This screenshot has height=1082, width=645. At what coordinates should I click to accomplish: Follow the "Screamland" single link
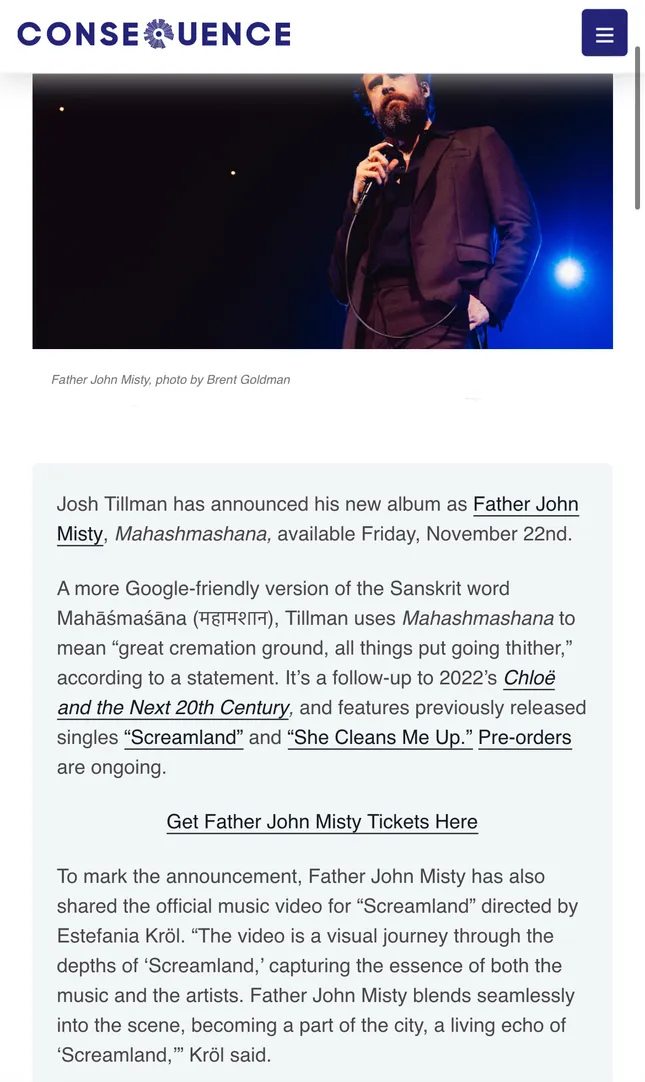(183, 737)
